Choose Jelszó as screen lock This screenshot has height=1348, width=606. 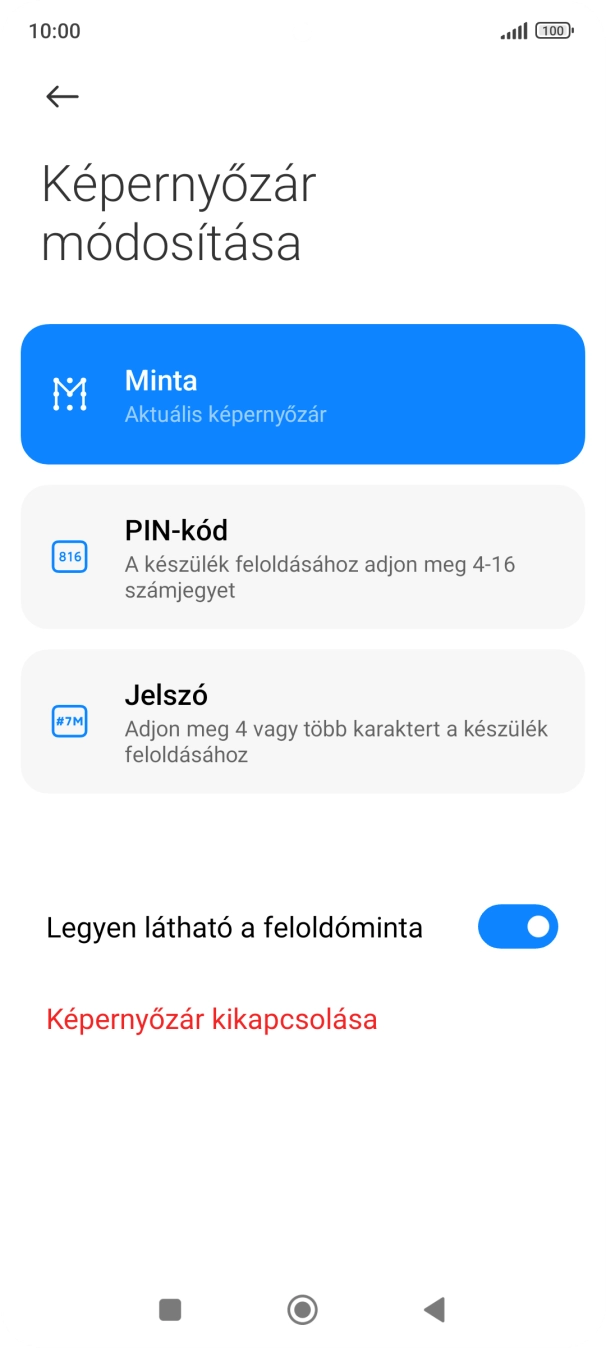tap(302, 721)
